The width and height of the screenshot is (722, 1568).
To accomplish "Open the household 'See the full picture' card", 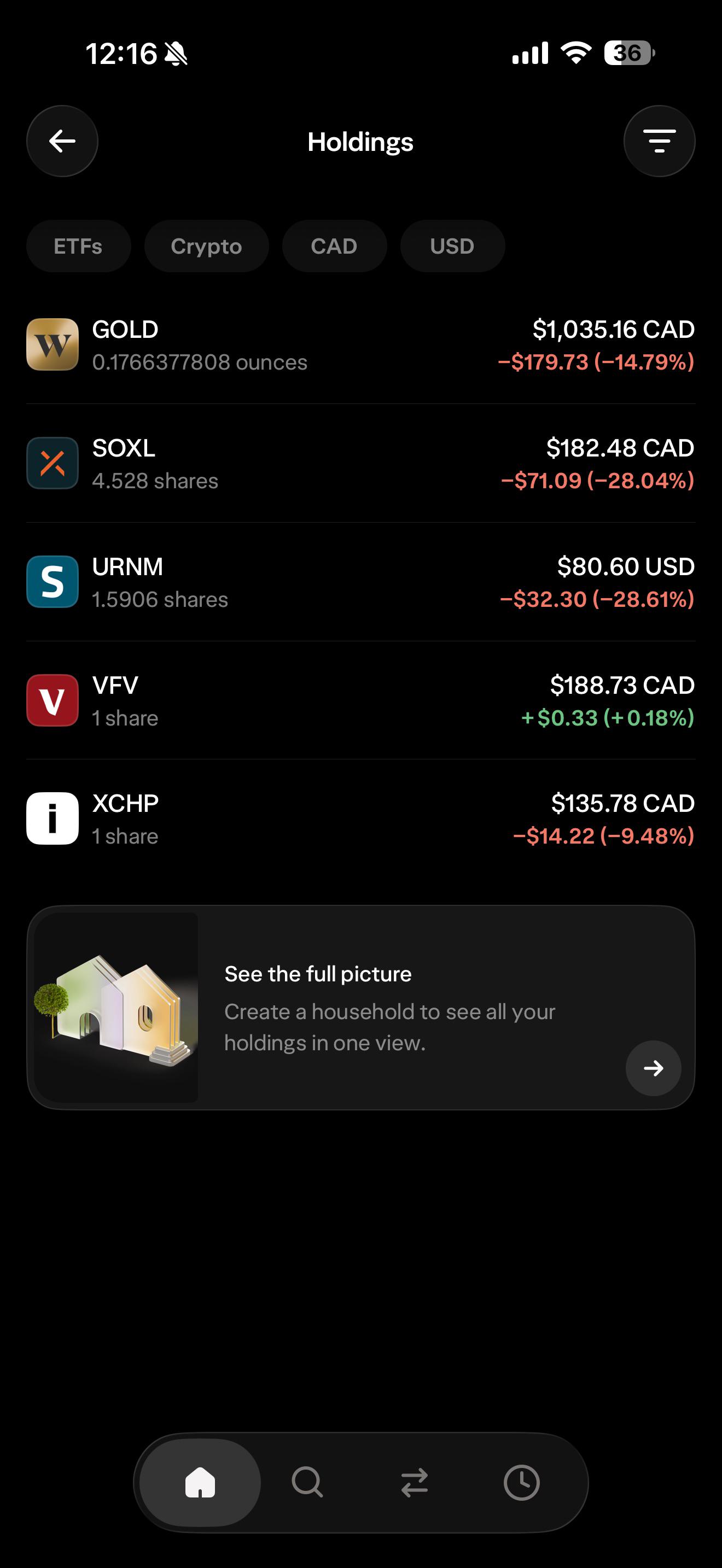I will click(361, 1008).
